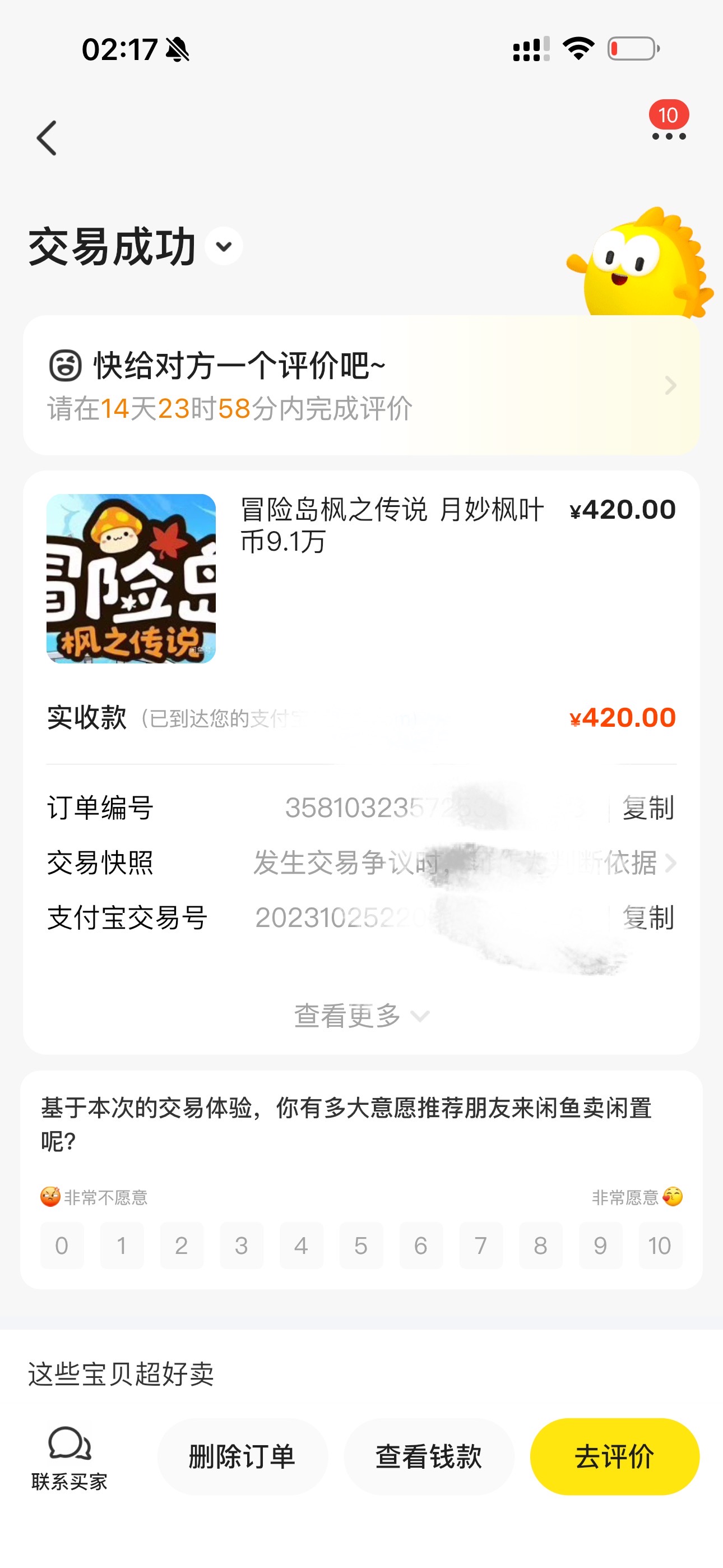
Task: Open chat via the 联系买家 icon
Action: coord(69,1448)
